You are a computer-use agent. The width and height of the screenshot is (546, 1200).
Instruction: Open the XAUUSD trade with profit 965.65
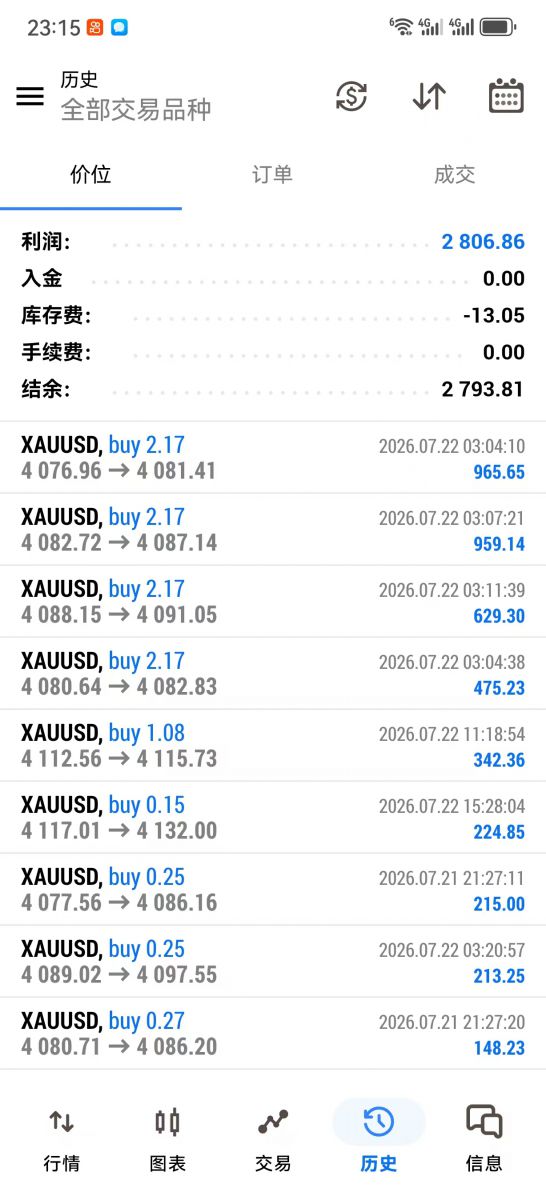pyautogui.click(x=273, y=458)
